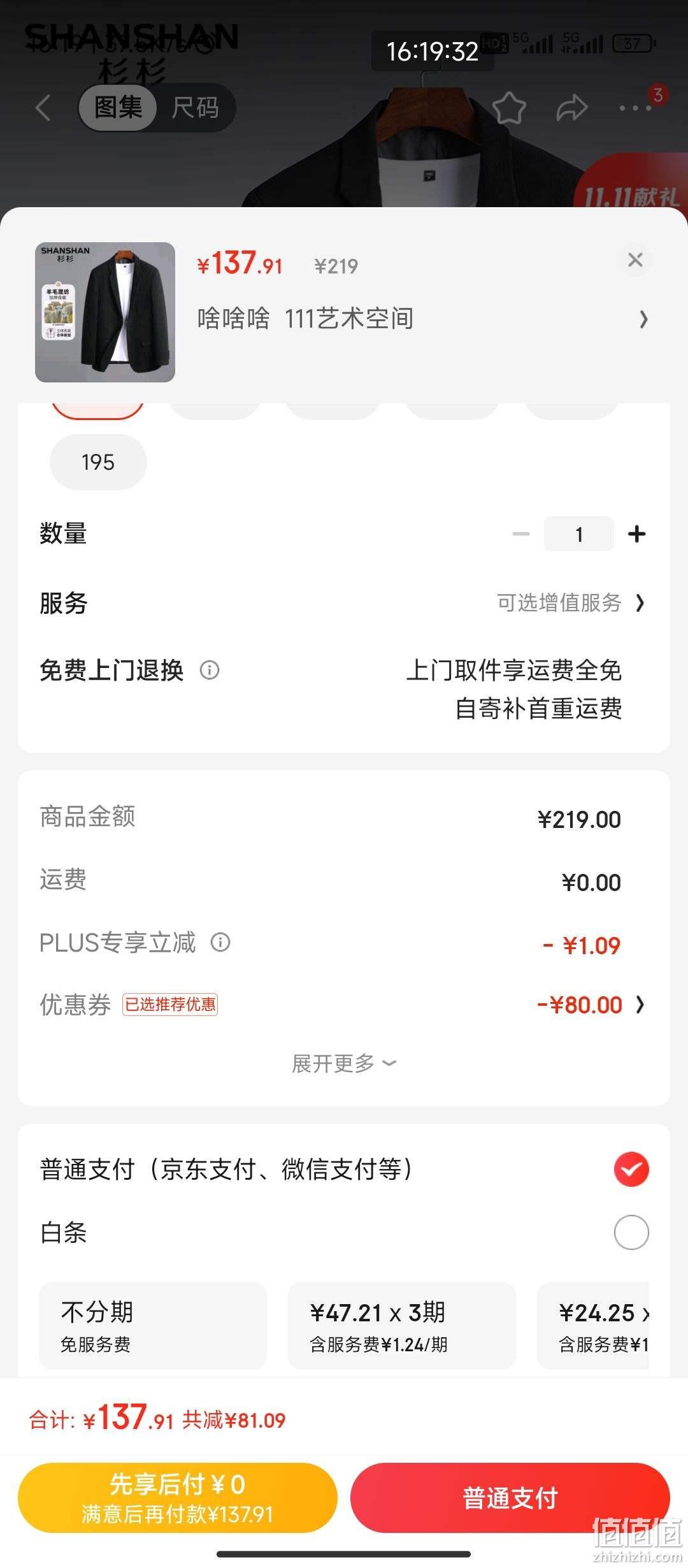This screenshot has height=1568, width=688.
Task: Open the 优惠券 coupon selection
Action: (x=344, y=1005)
